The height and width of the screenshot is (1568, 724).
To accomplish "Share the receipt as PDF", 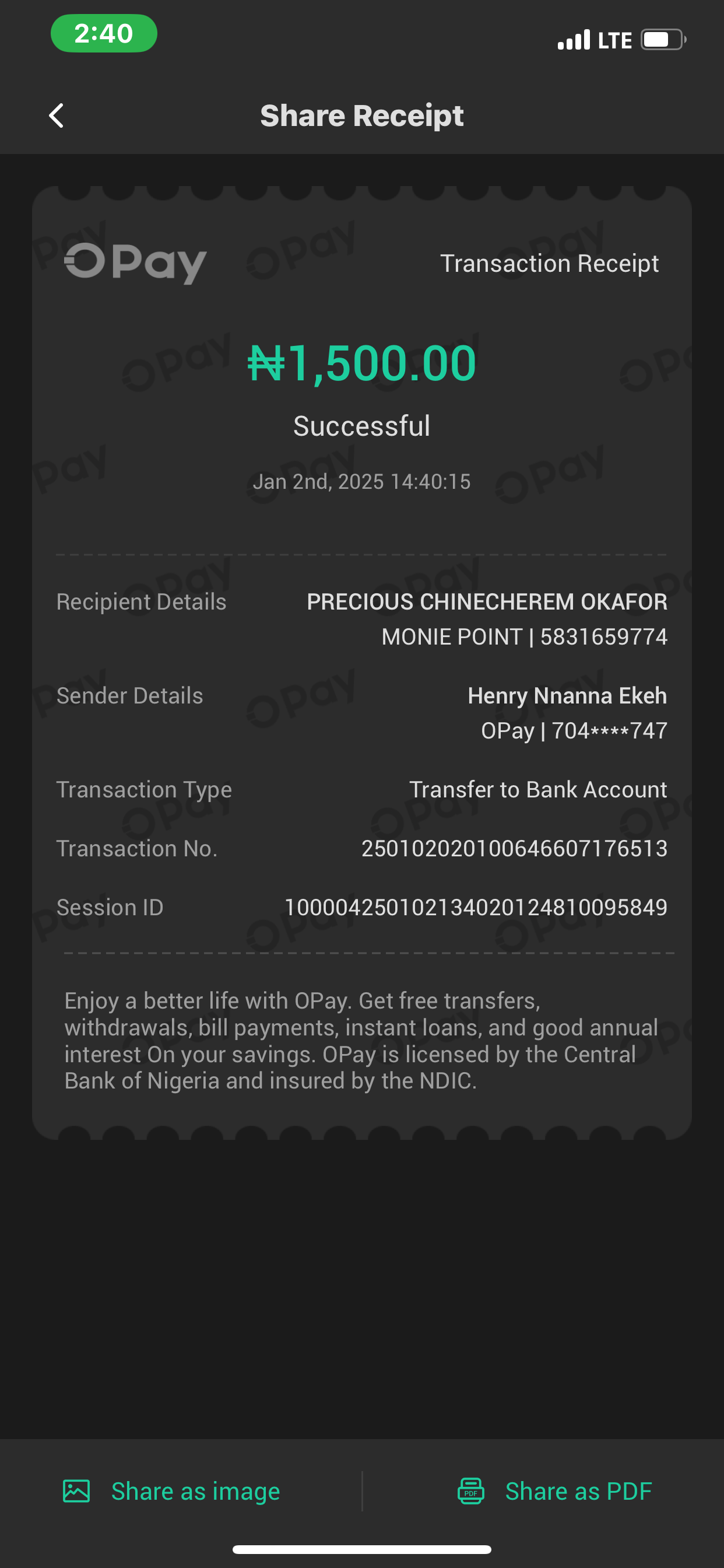I will point(554,1490).
